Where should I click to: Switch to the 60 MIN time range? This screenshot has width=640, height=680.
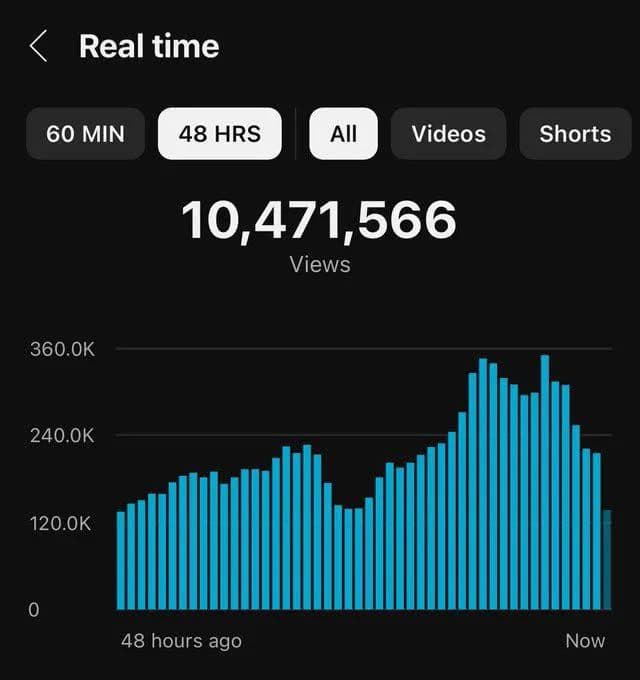pyautogui.click(x=86, y=134)
